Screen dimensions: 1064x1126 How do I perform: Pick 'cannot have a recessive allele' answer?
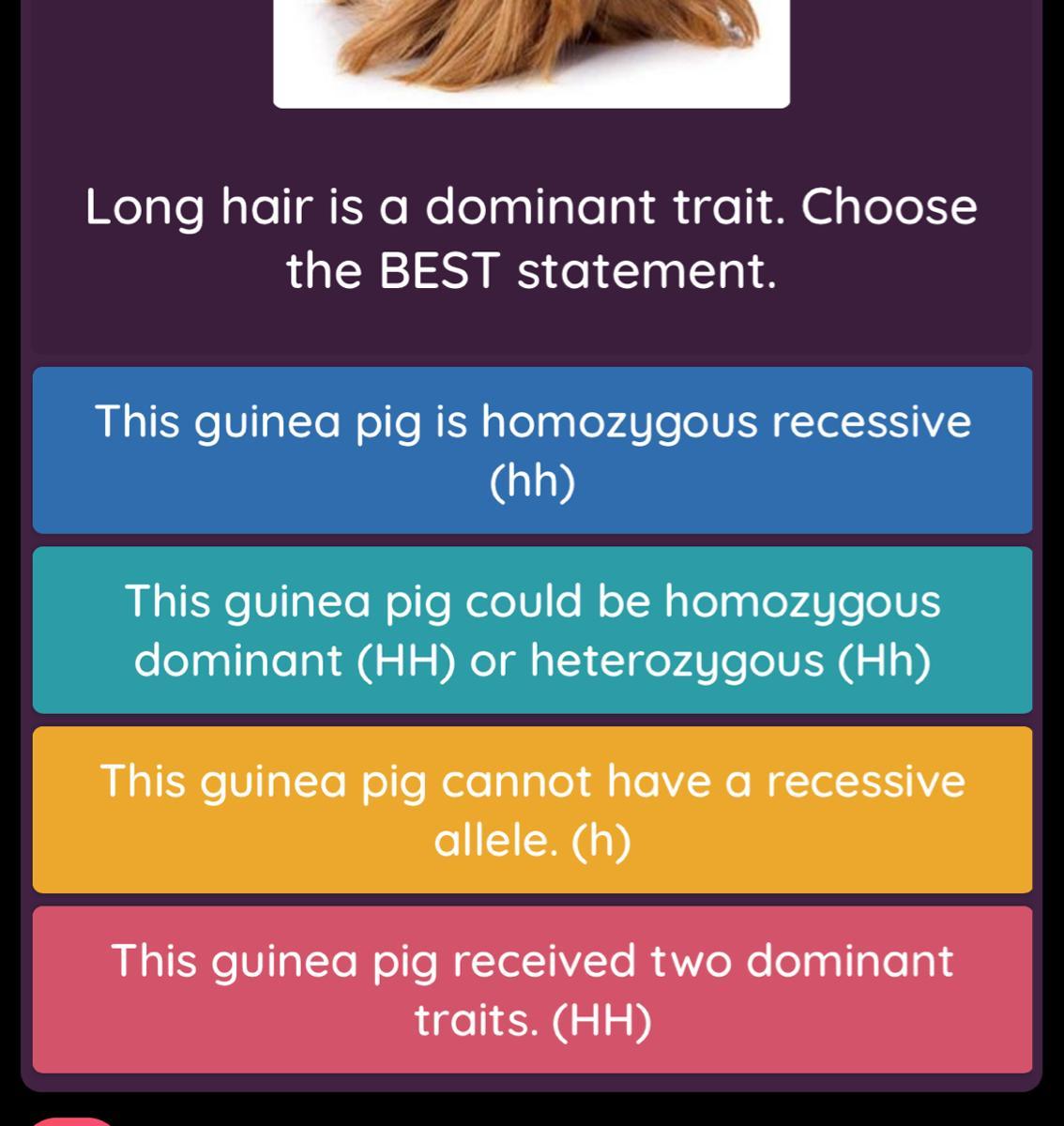click(x=532, y=810)
